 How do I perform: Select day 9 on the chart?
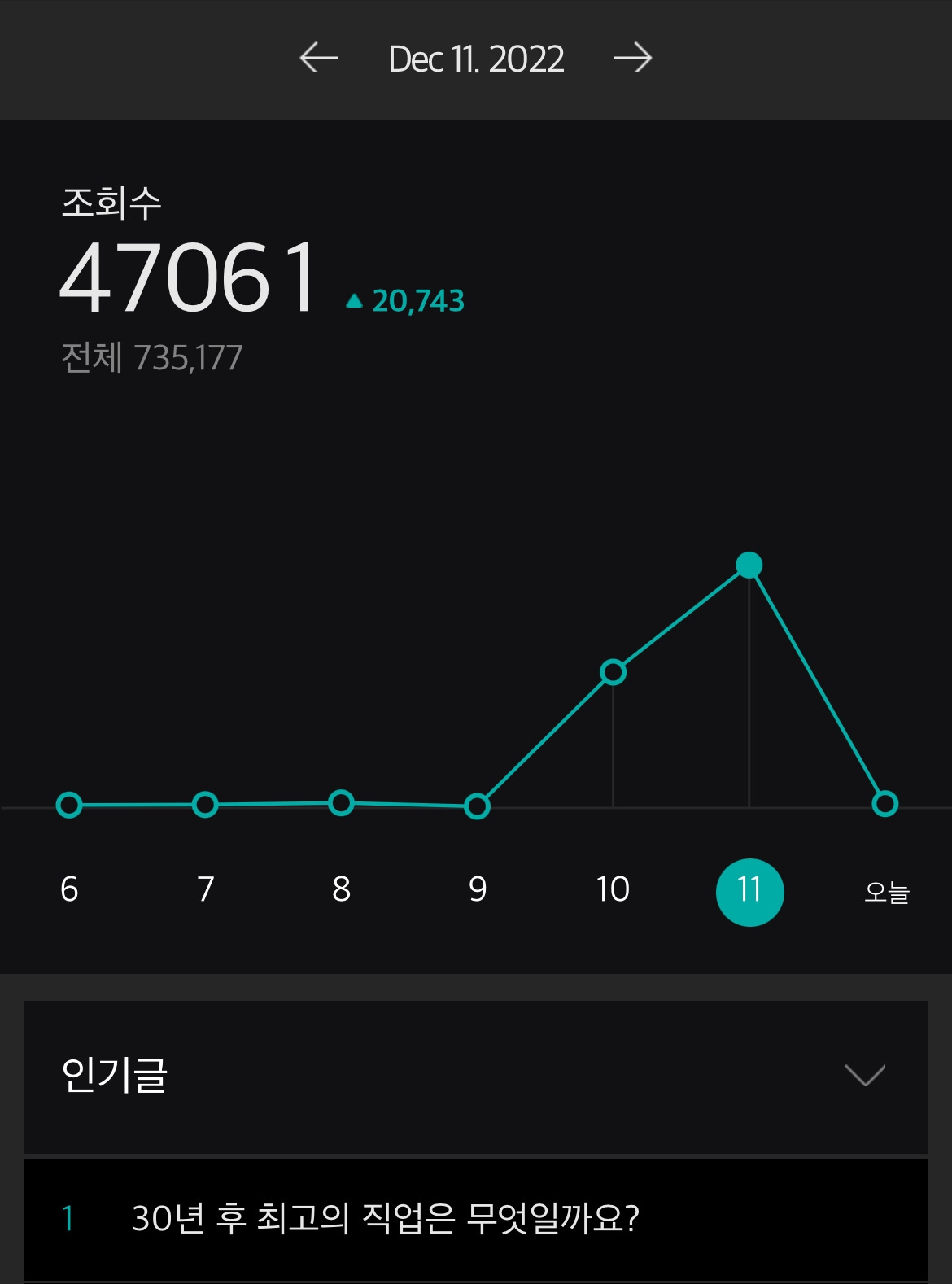[478, 889]
